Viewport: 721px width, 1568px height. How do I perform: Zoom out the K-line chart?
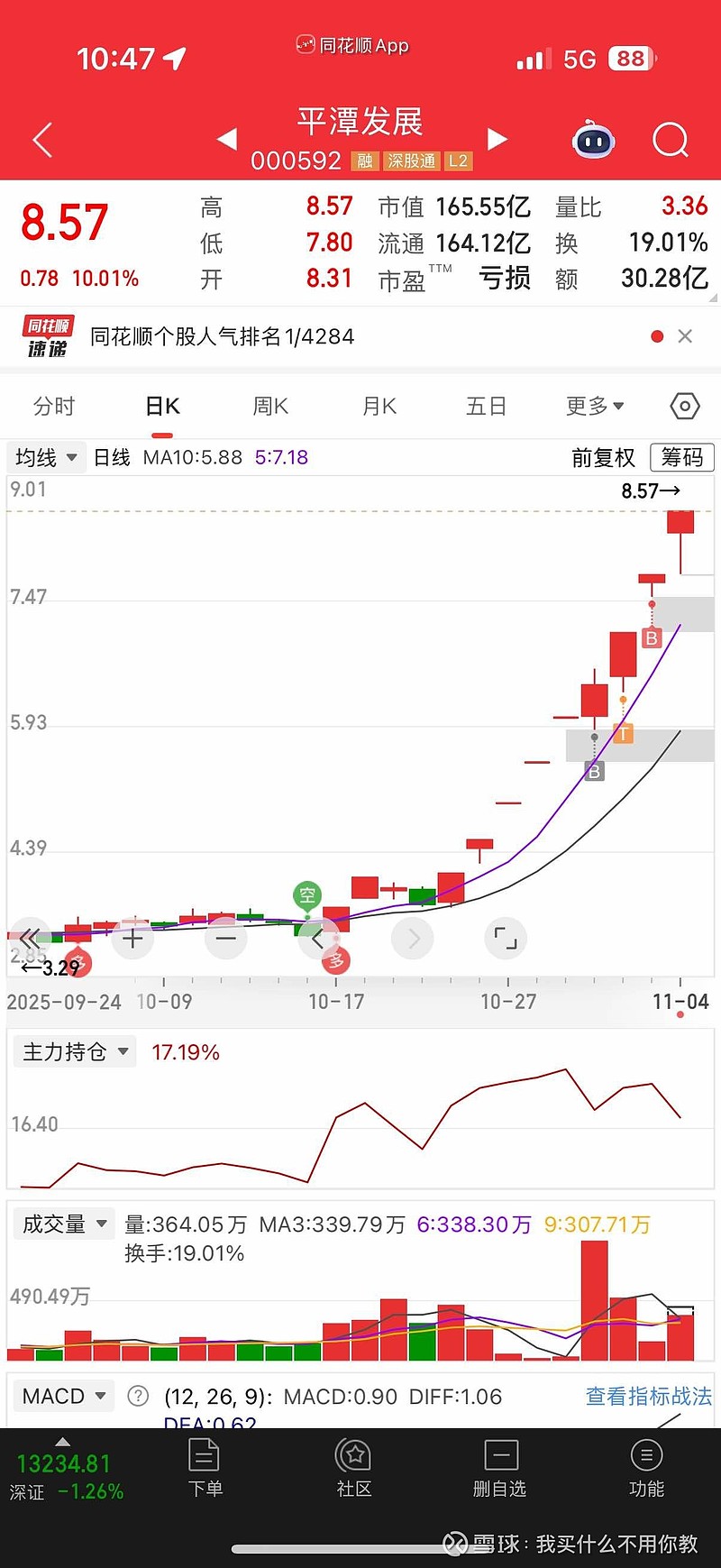tap(226, 940)
